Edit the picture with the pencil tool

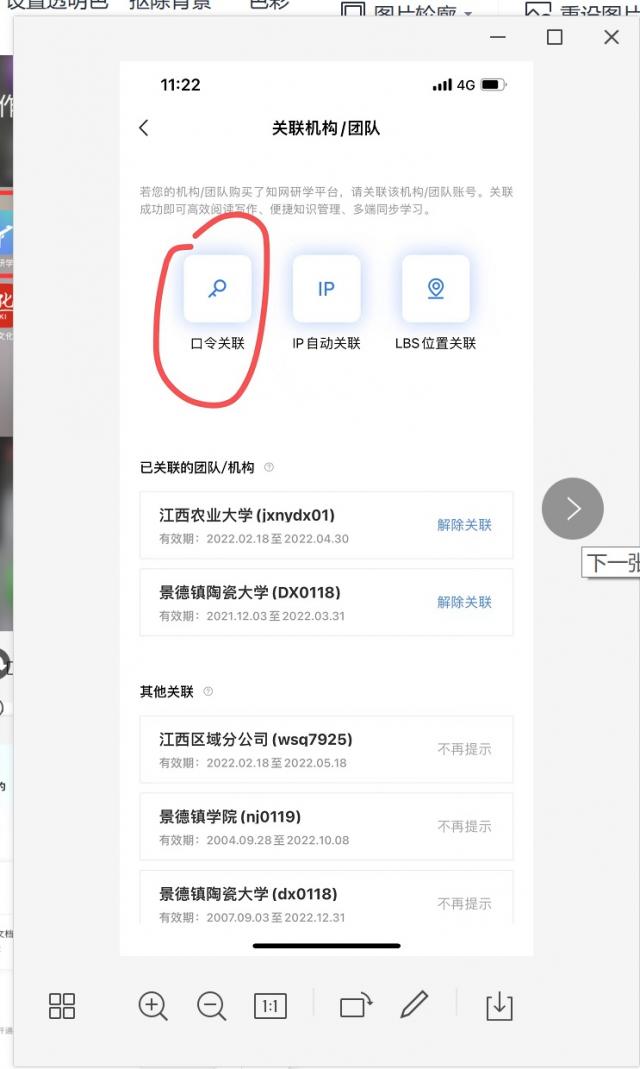tap(414, 1005)
